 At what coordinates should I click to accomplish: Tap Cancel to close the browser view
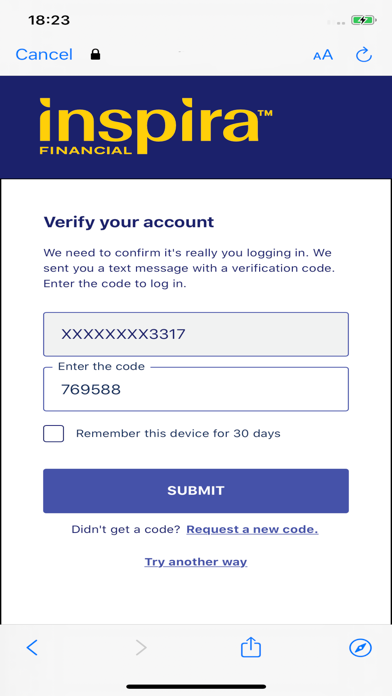(x=44, y=55)
